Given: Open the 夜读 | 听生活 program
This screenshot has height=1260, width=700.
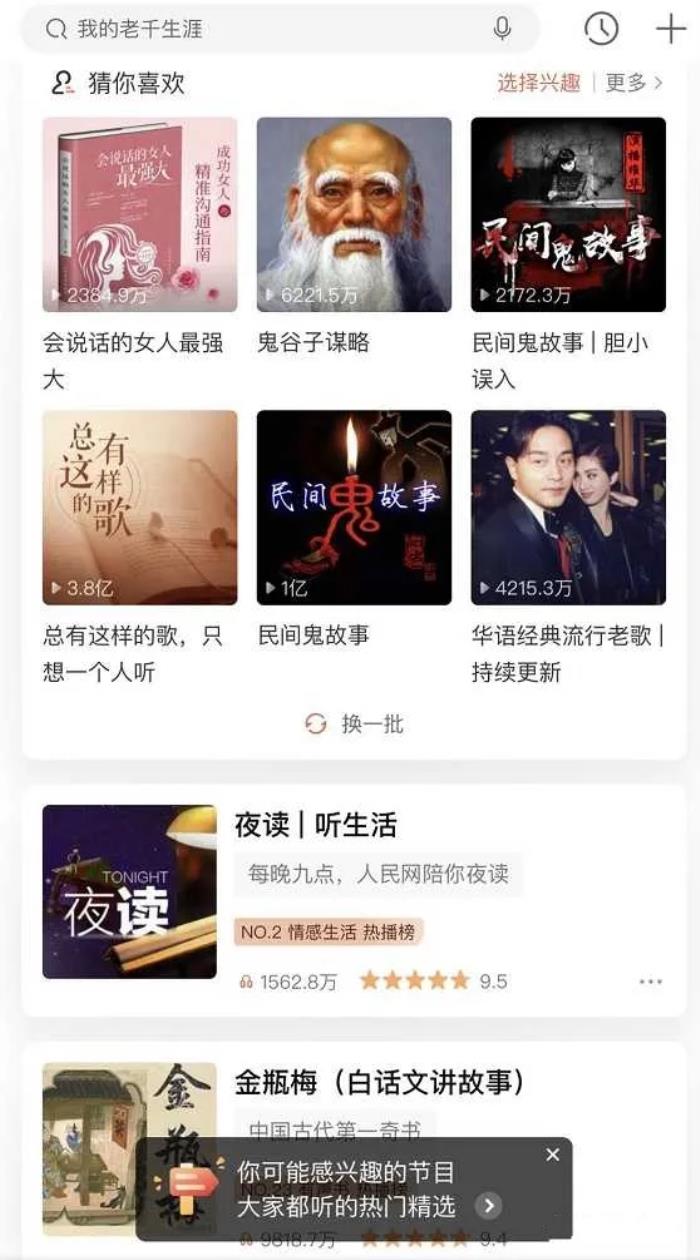Looking at the screenshot, I should [x=316, y=825].
